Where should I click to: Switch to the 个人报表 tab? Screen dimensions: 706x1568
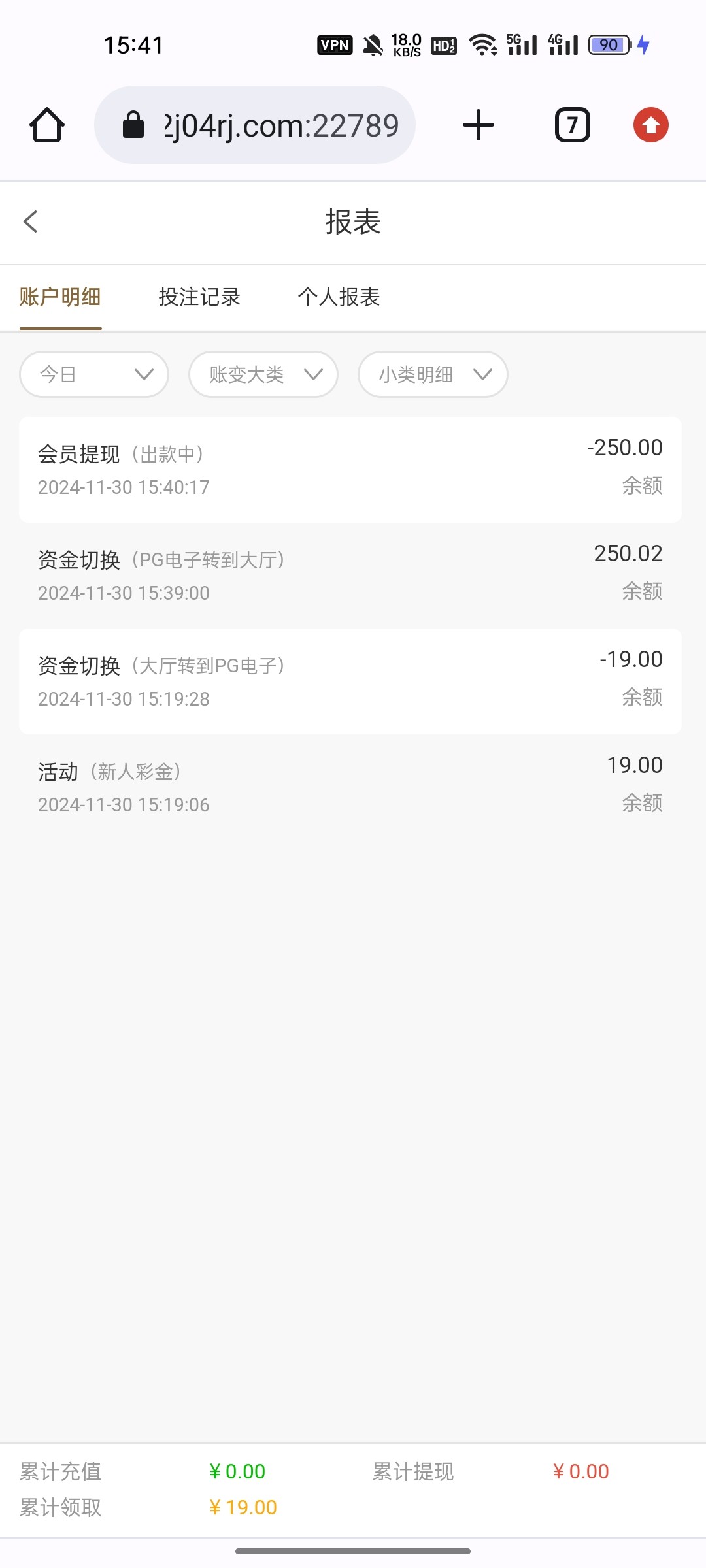339,297
